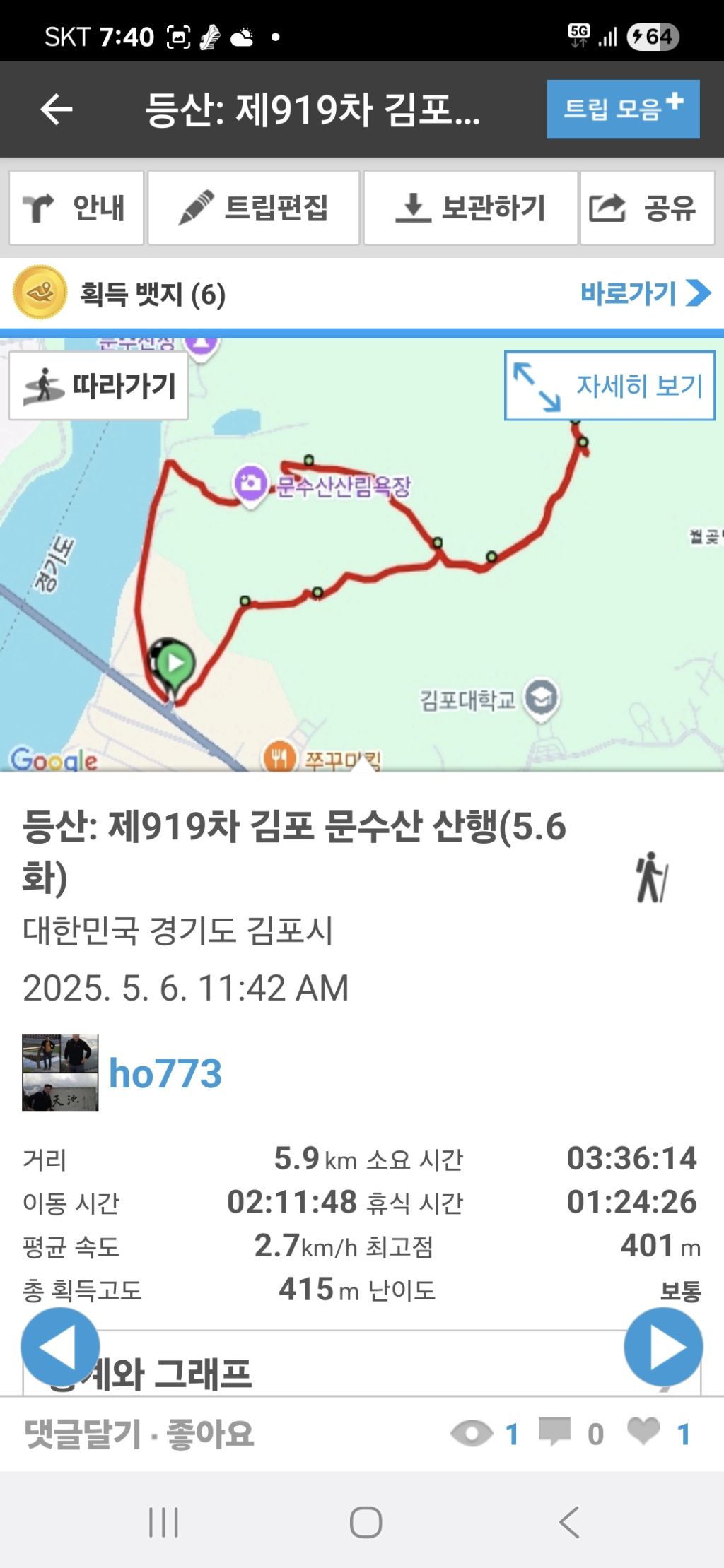The image size is (724, 1568).
Task: Expand the map with 자세히 보기
Action: pos(609,386)
